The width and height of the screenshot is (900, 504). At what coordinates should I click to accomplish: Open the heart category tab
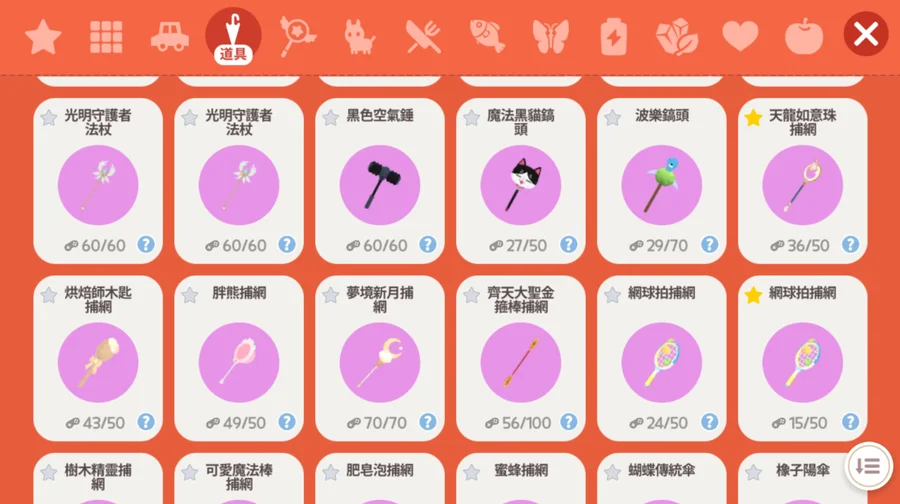pos(740,37)
